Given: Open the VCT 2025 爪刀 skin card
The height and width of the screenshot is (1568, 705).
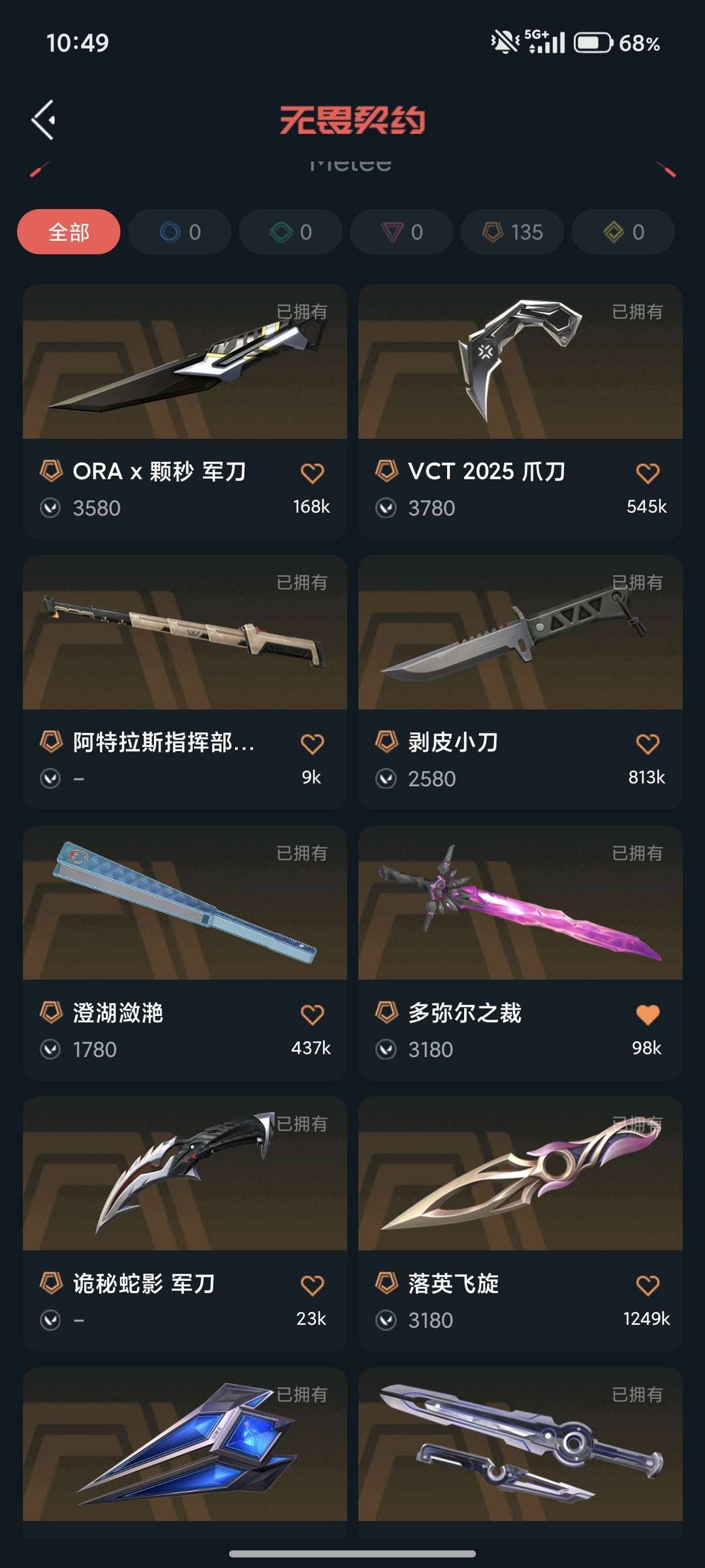Looking at the screenshot, I should point(520,362).
